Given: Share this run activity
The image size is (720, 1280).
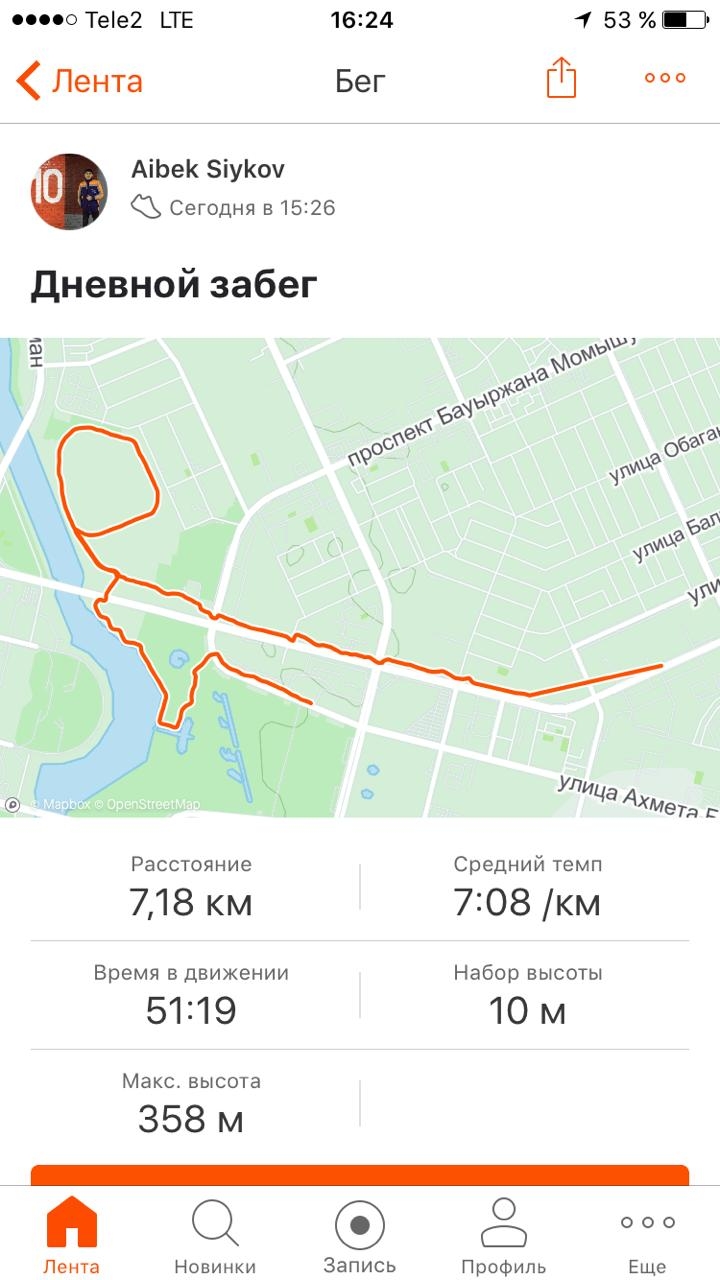Looking at the screenshot, I should (x=562, y=78).
